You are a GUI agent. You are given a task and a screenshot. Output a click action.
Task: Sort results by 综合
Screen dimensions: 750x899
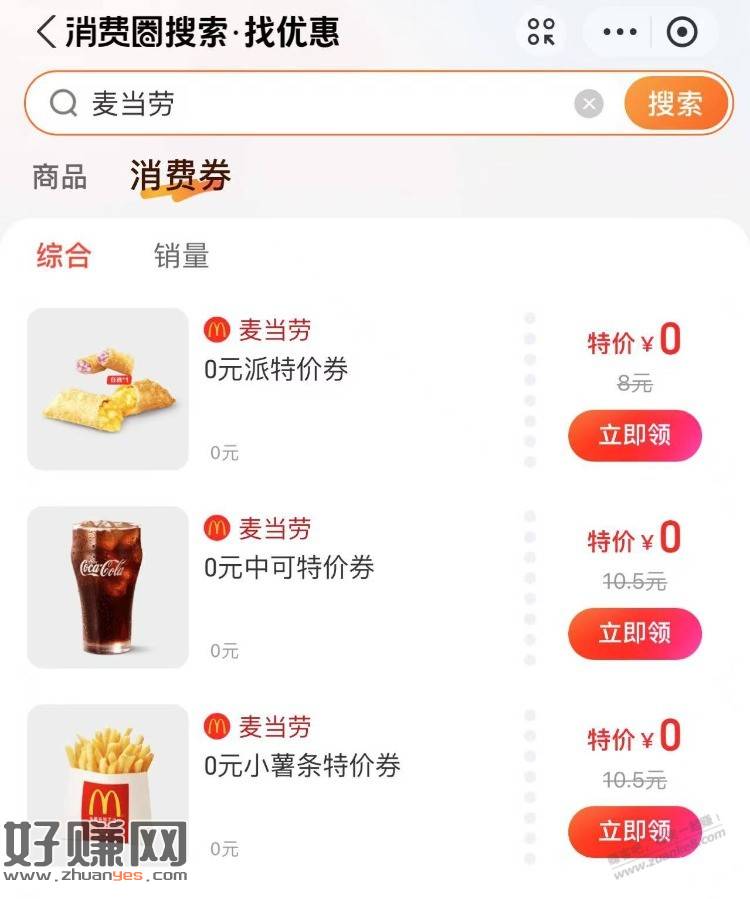(64, 256)
